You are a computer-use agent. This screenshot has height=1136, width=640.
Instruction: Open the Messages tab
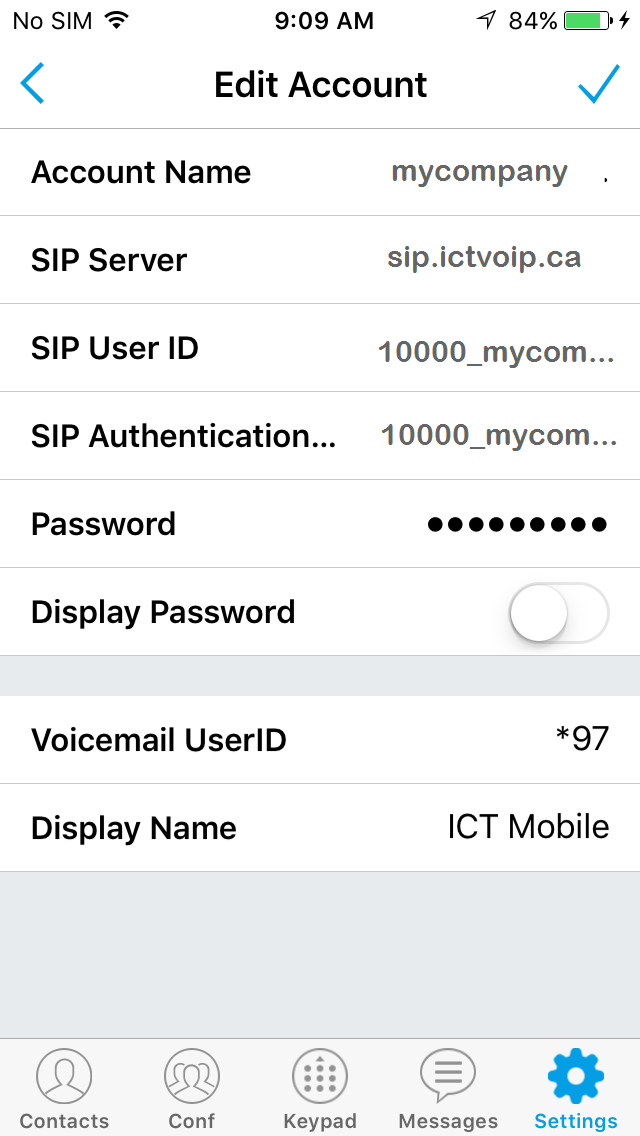pyautogui.click(x=448, y=1089)
